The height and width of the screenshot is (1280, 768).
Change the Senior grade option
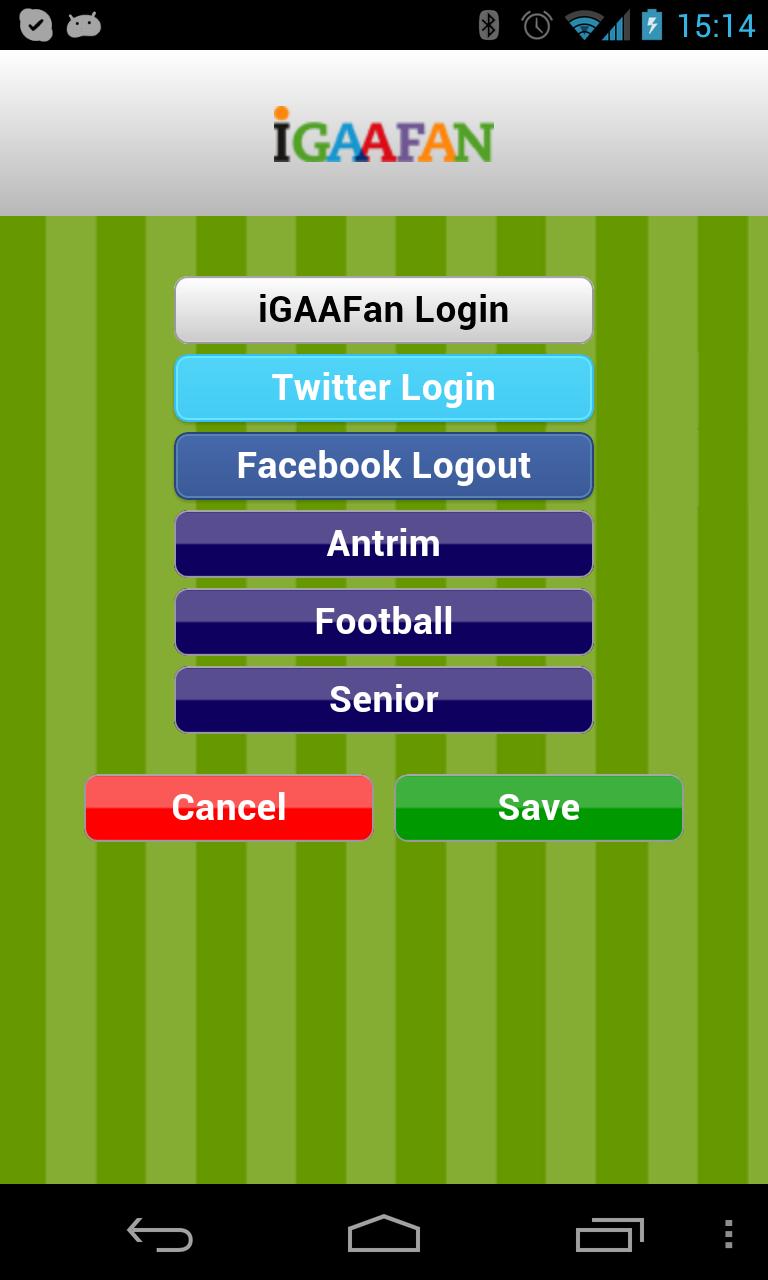click(x=384, y=700)
